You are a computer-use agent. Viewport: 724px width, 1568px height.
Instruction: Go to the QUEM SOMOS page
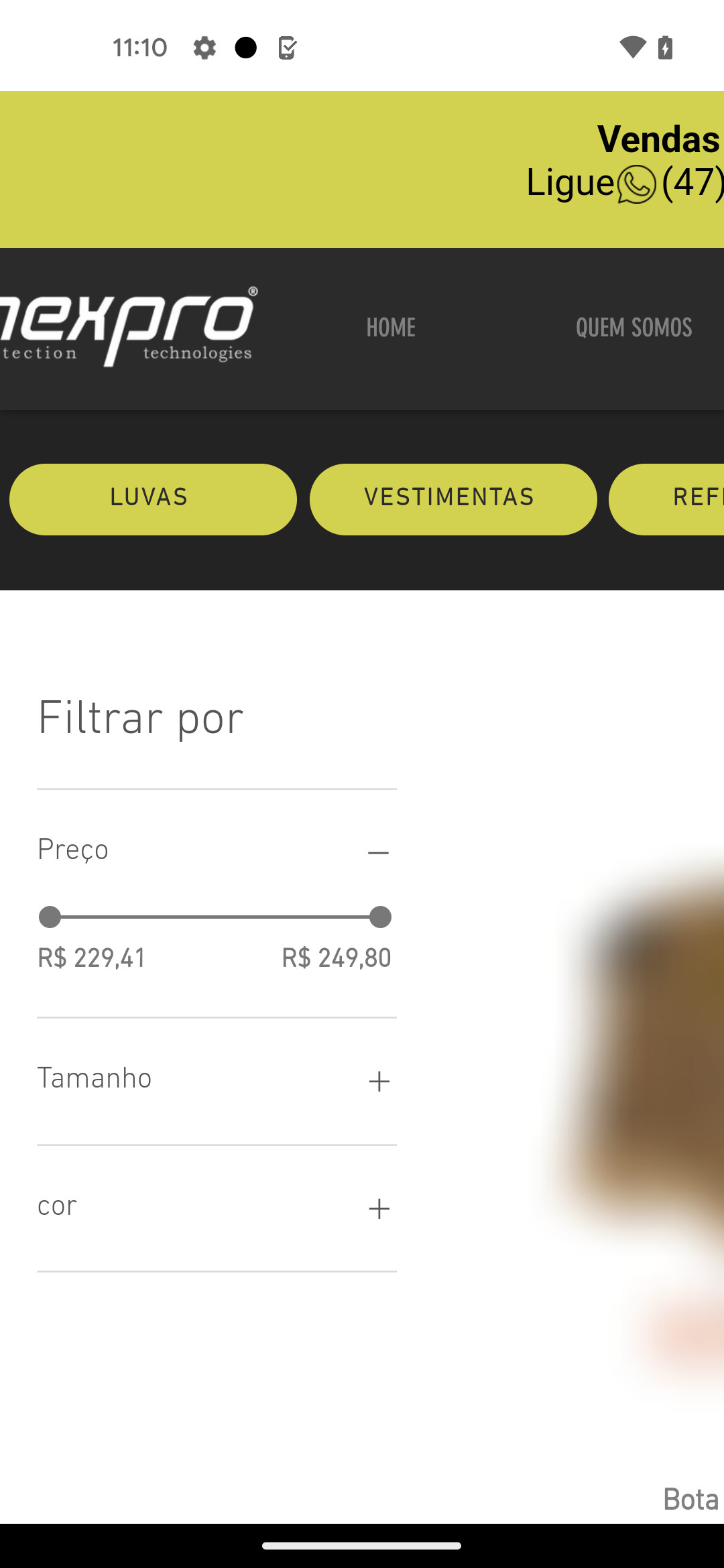coord(633,328)
